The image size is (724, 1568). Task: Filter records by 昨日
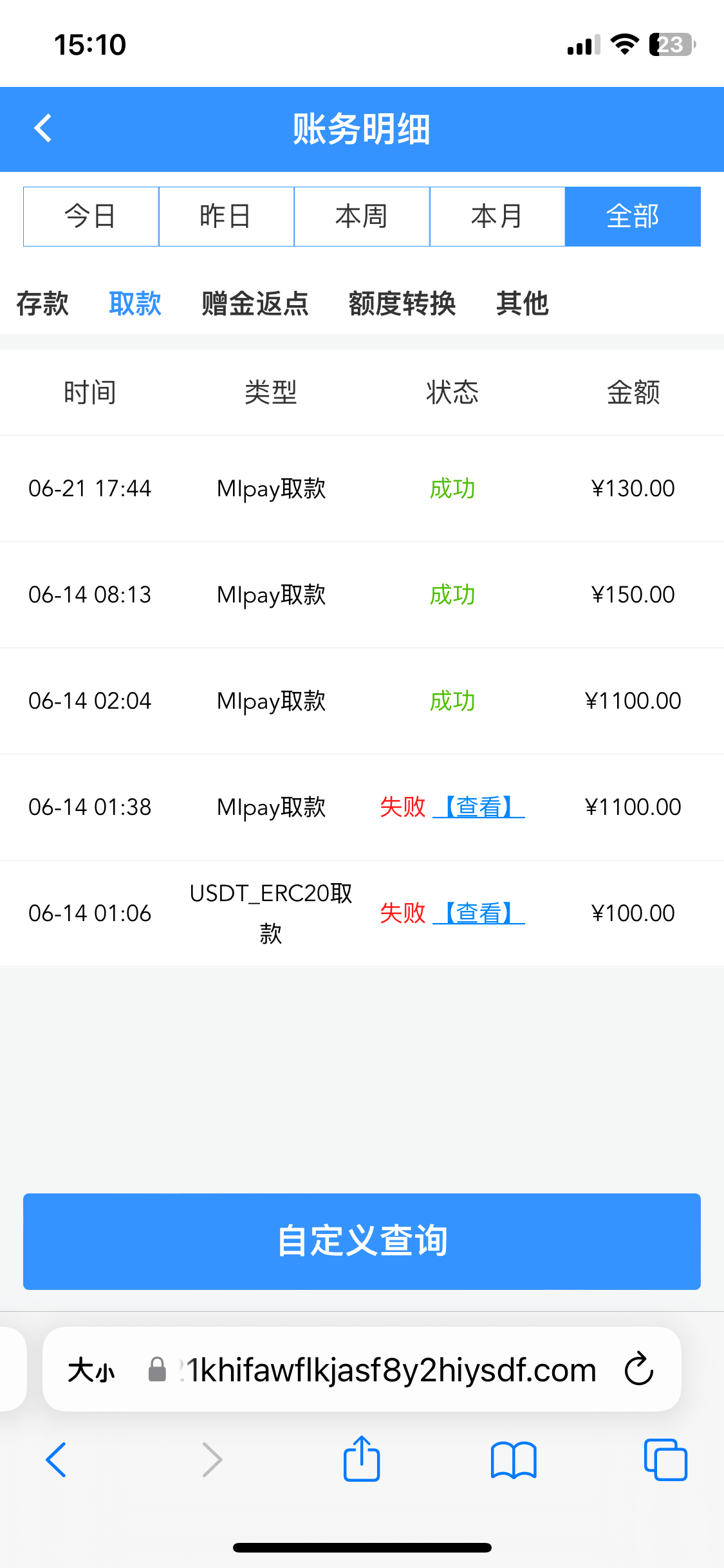(226, 216)
